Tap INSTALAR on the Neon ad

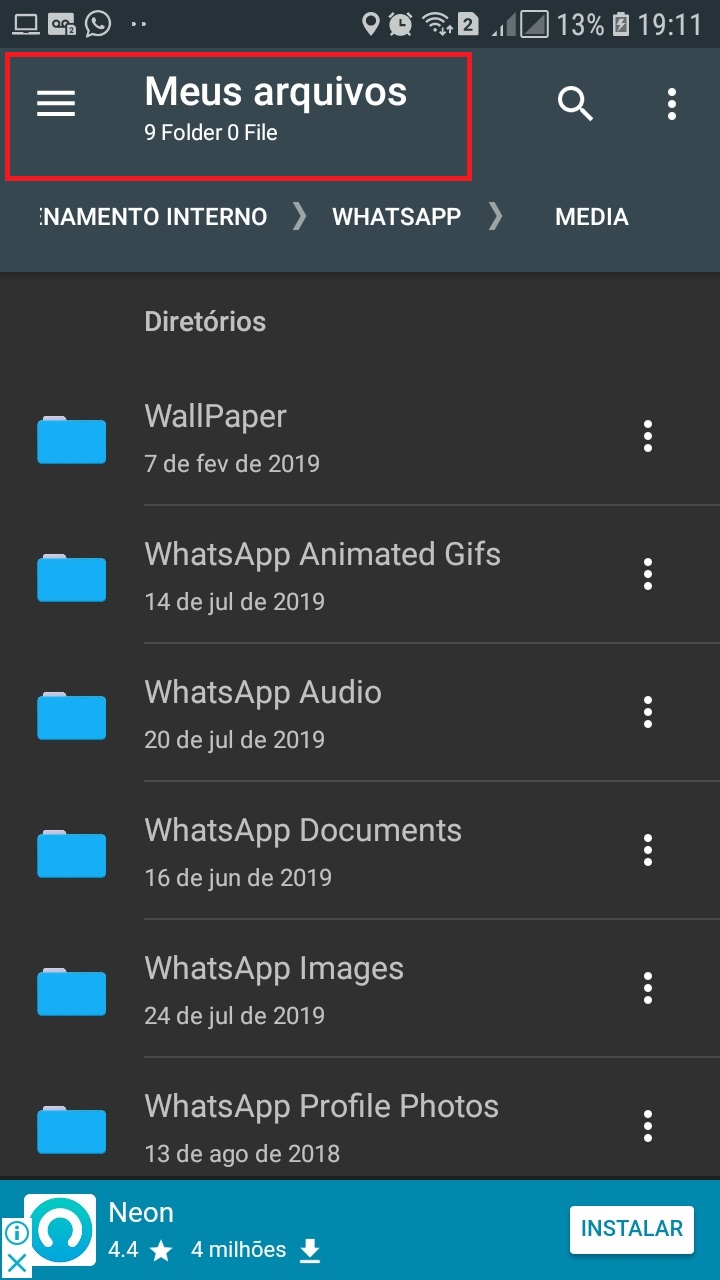click(x=631, y=1229)
